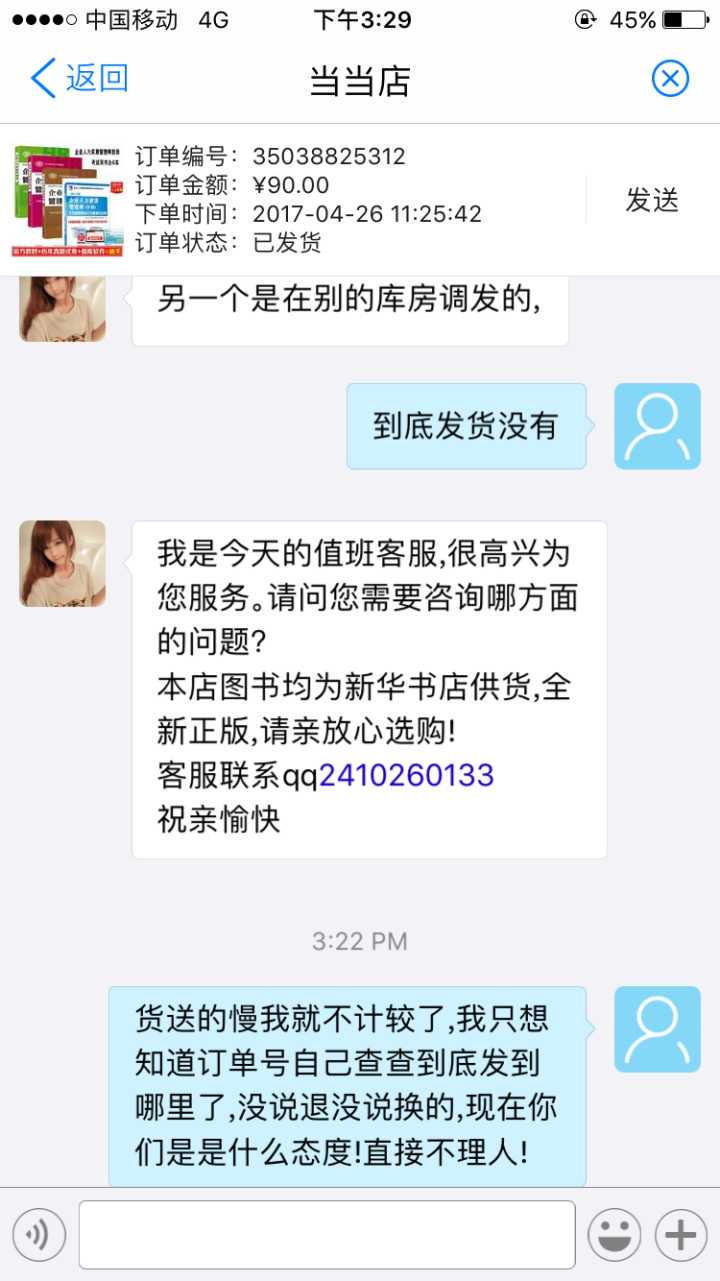Send the order card with 发送
The height and width of the screenshot is (1281, 720).
pyautogui.click(x=652, y=200)
